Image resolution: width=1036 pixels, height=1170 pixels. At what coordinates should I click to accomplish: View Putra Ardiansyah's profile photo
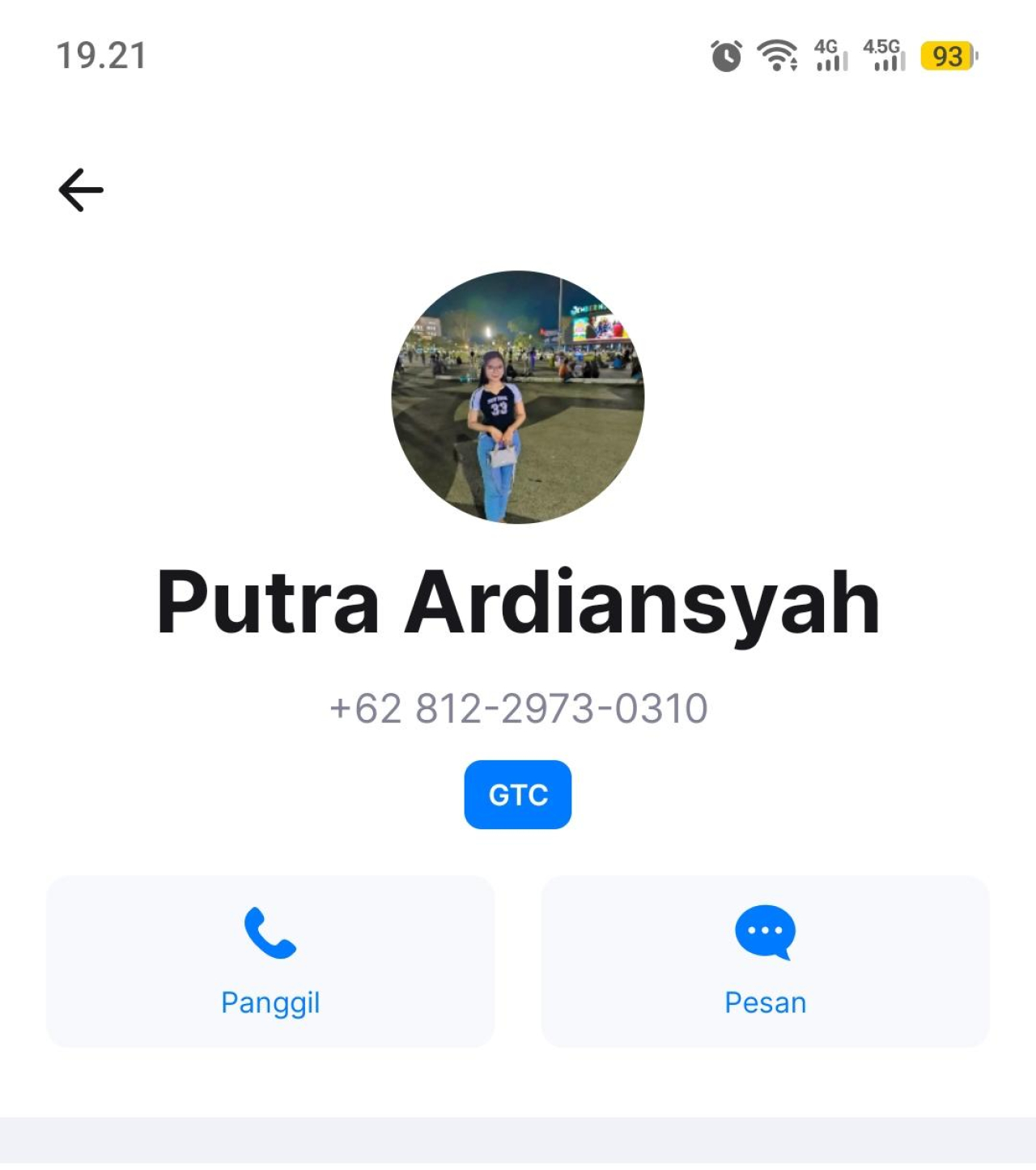pos(518,397)
